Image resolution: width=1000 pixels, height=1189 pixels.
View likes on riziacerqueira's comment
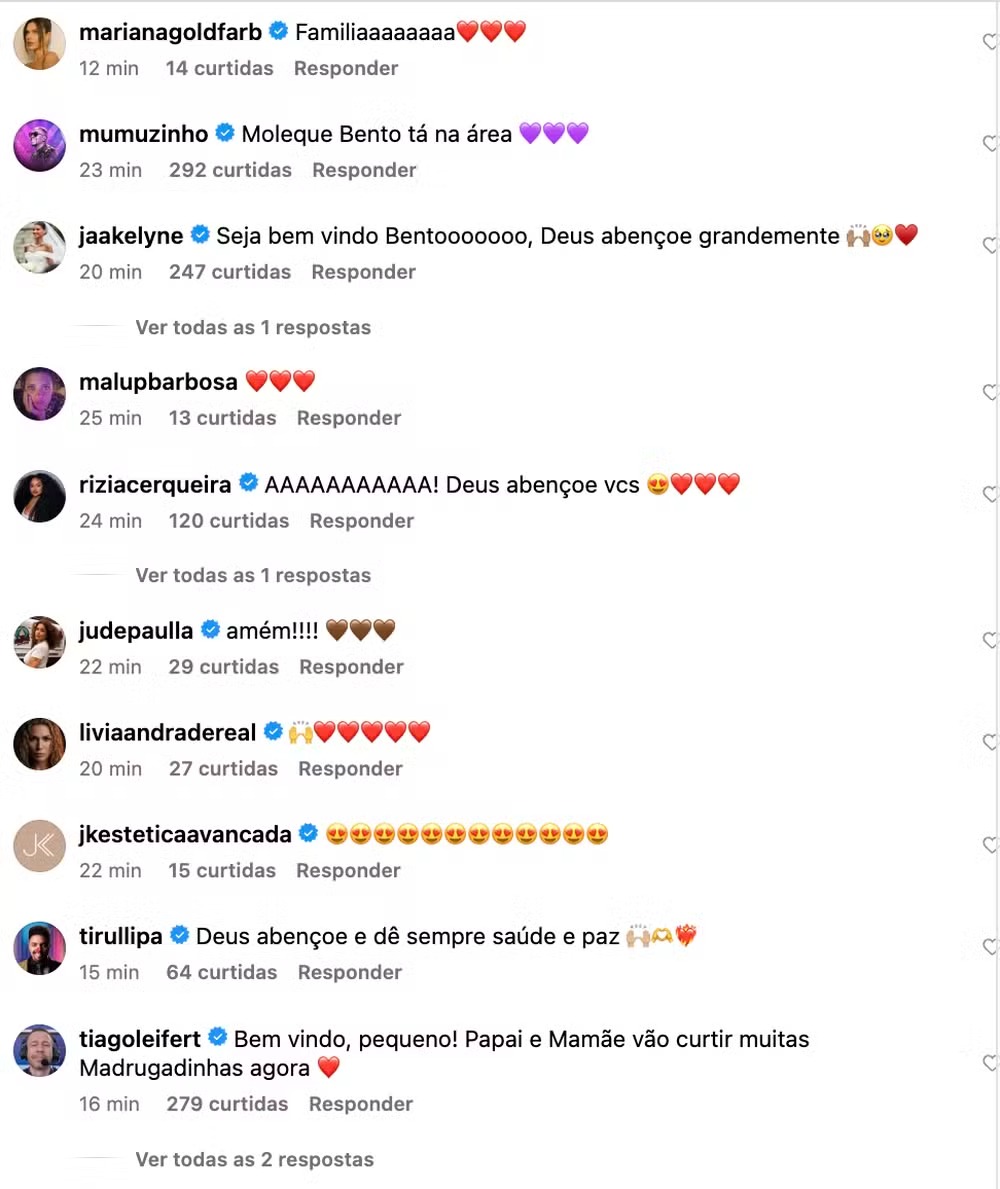tap(229, 521)
